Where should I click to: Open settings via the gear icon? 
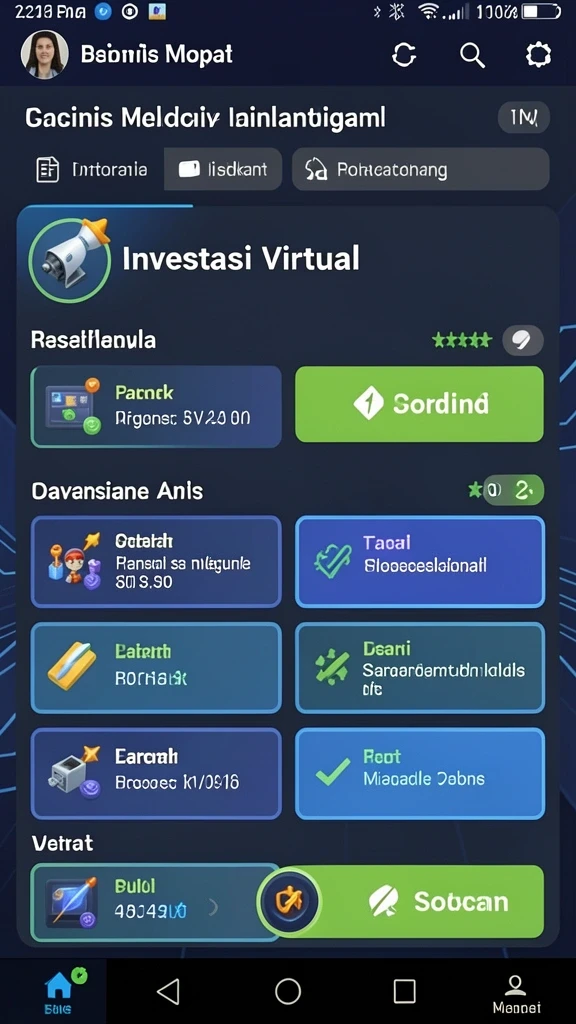pyautogui.click(x=539, y=55)
